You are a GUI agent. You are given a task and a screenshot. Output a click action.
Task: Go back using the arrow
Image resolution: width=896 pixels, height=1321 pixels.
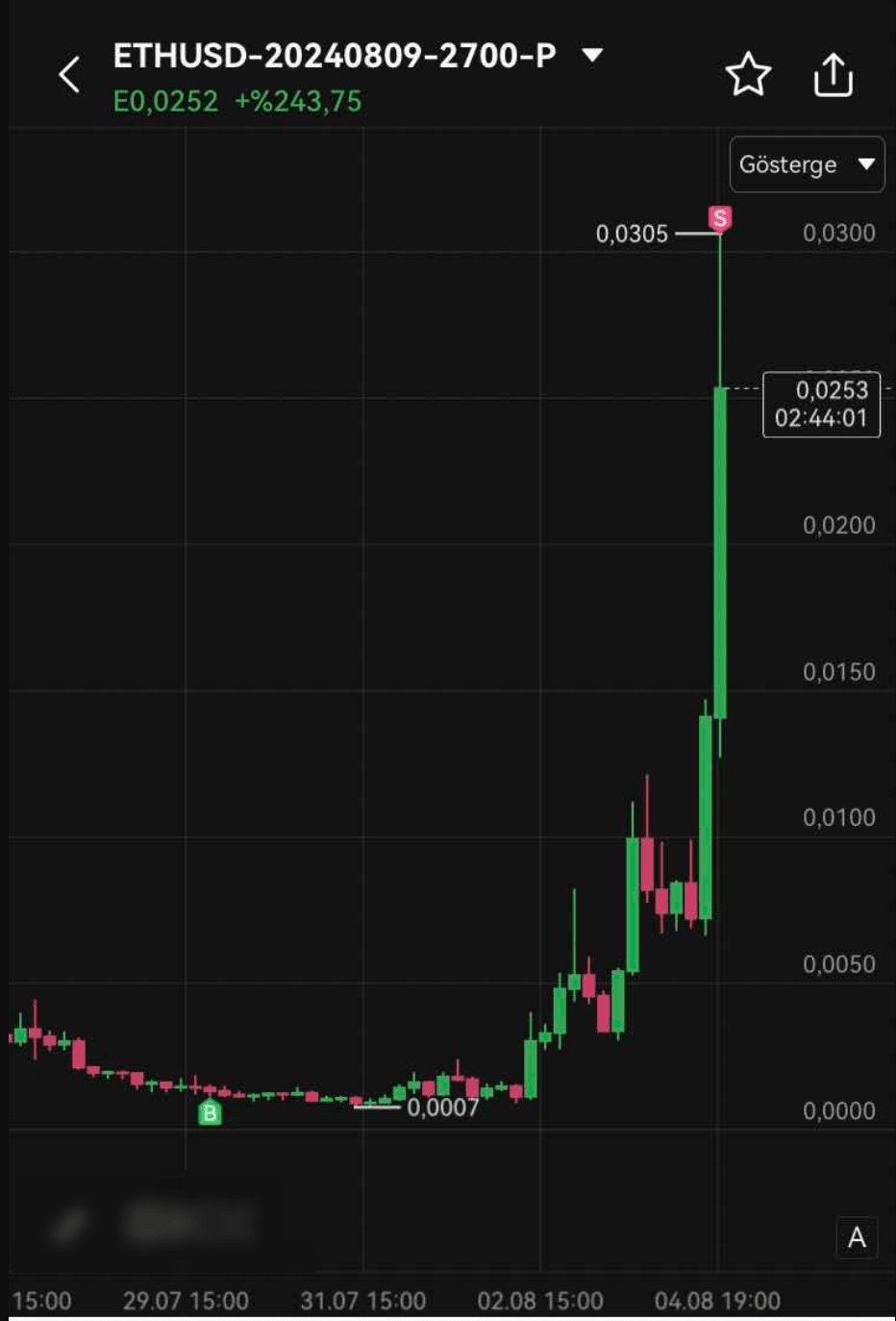tap(69, 74)
